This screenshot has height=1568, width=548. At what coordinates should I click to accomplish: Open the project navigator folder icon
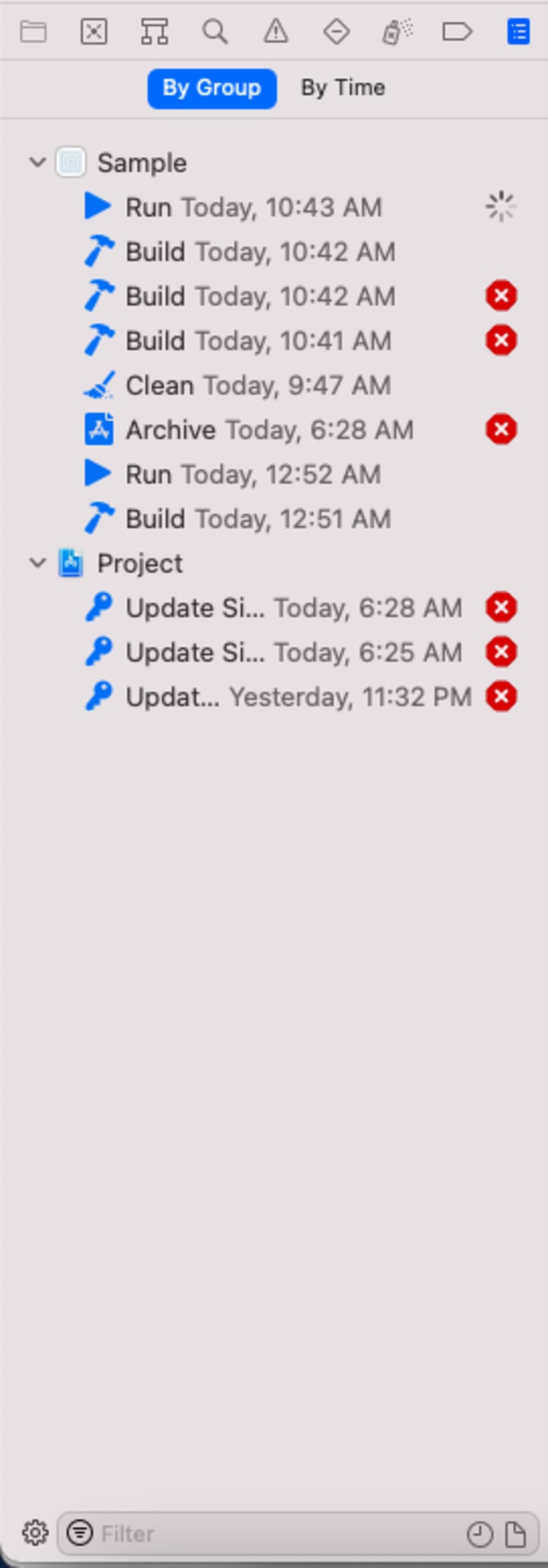[33, 32]
